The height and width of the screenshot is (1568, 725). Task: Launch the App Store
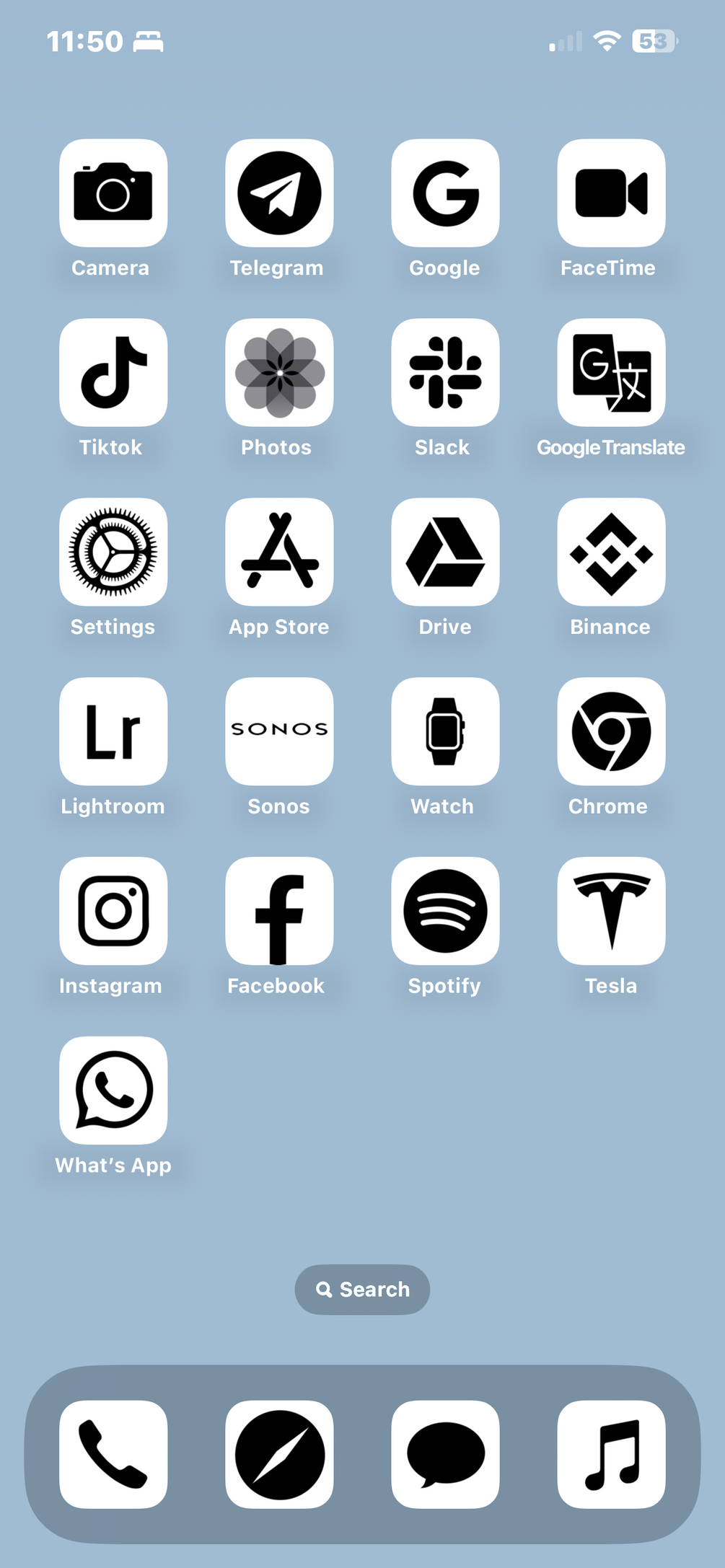click(279, 552)
